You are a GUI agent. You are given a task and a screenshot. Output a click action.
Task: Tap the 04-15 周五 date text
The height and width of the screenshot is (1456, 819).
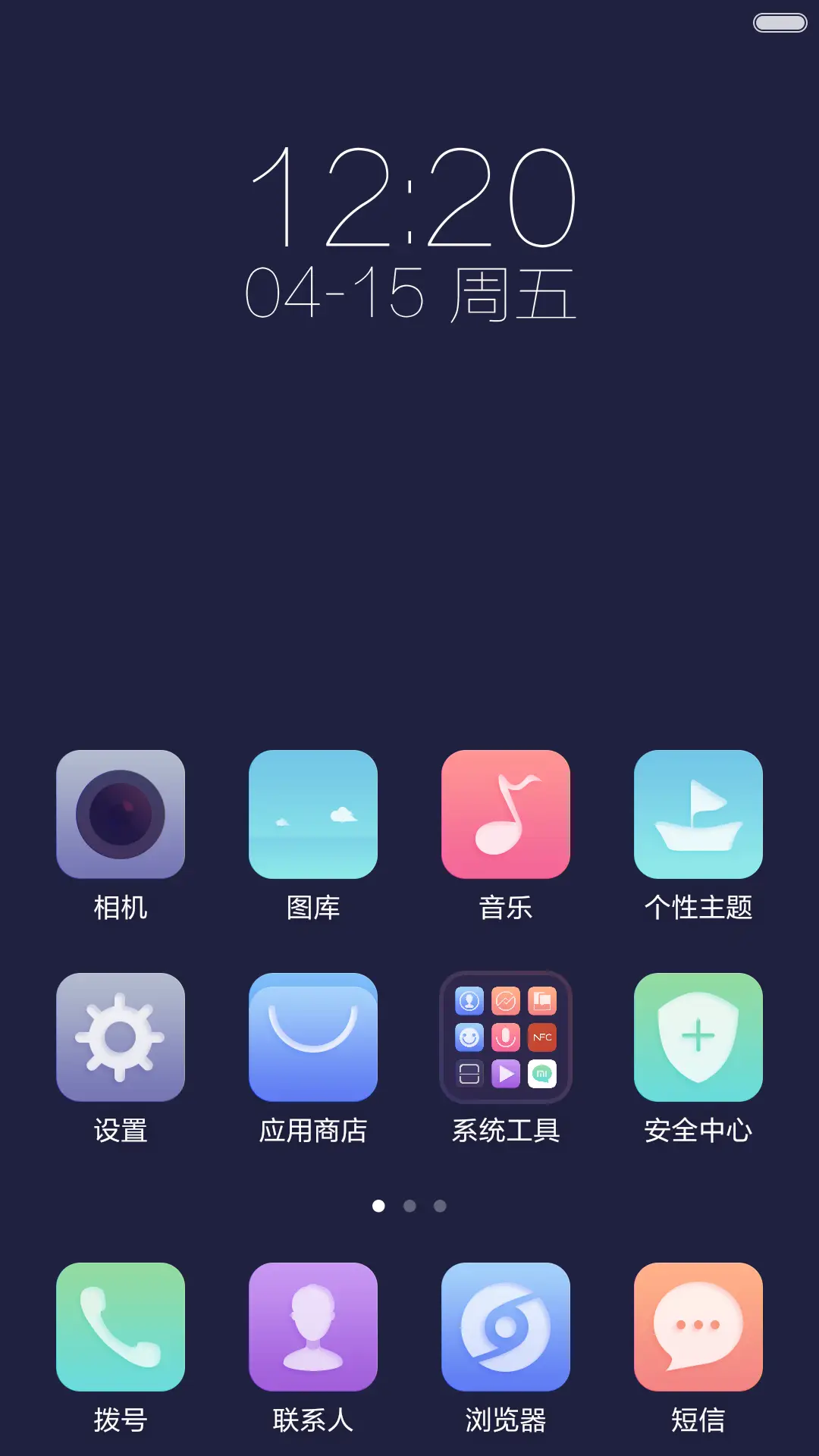409,292
